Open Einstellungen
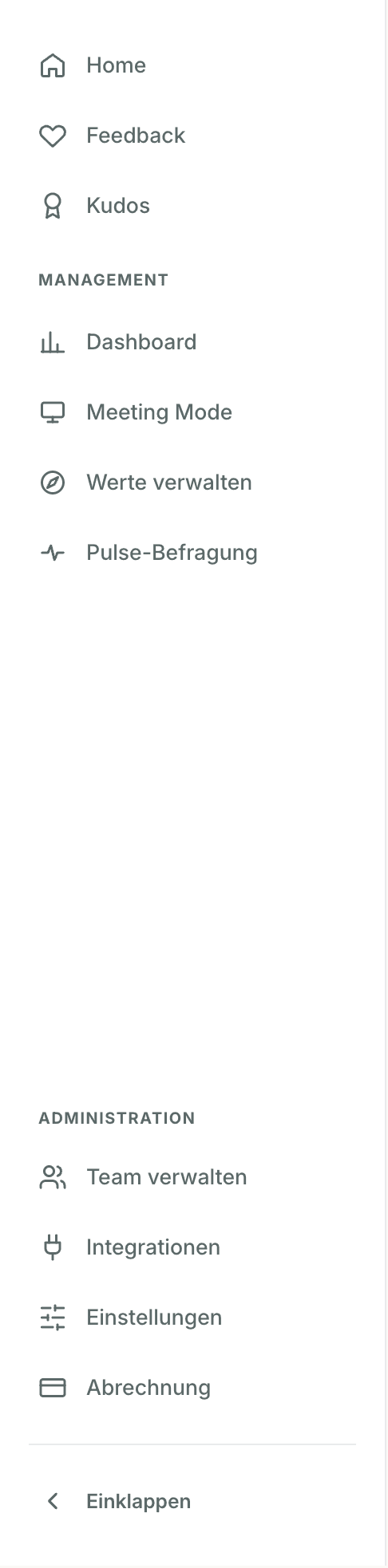Image resolution: width=388 pixels, height=1568 pixels. click(x=192, y=1318)
